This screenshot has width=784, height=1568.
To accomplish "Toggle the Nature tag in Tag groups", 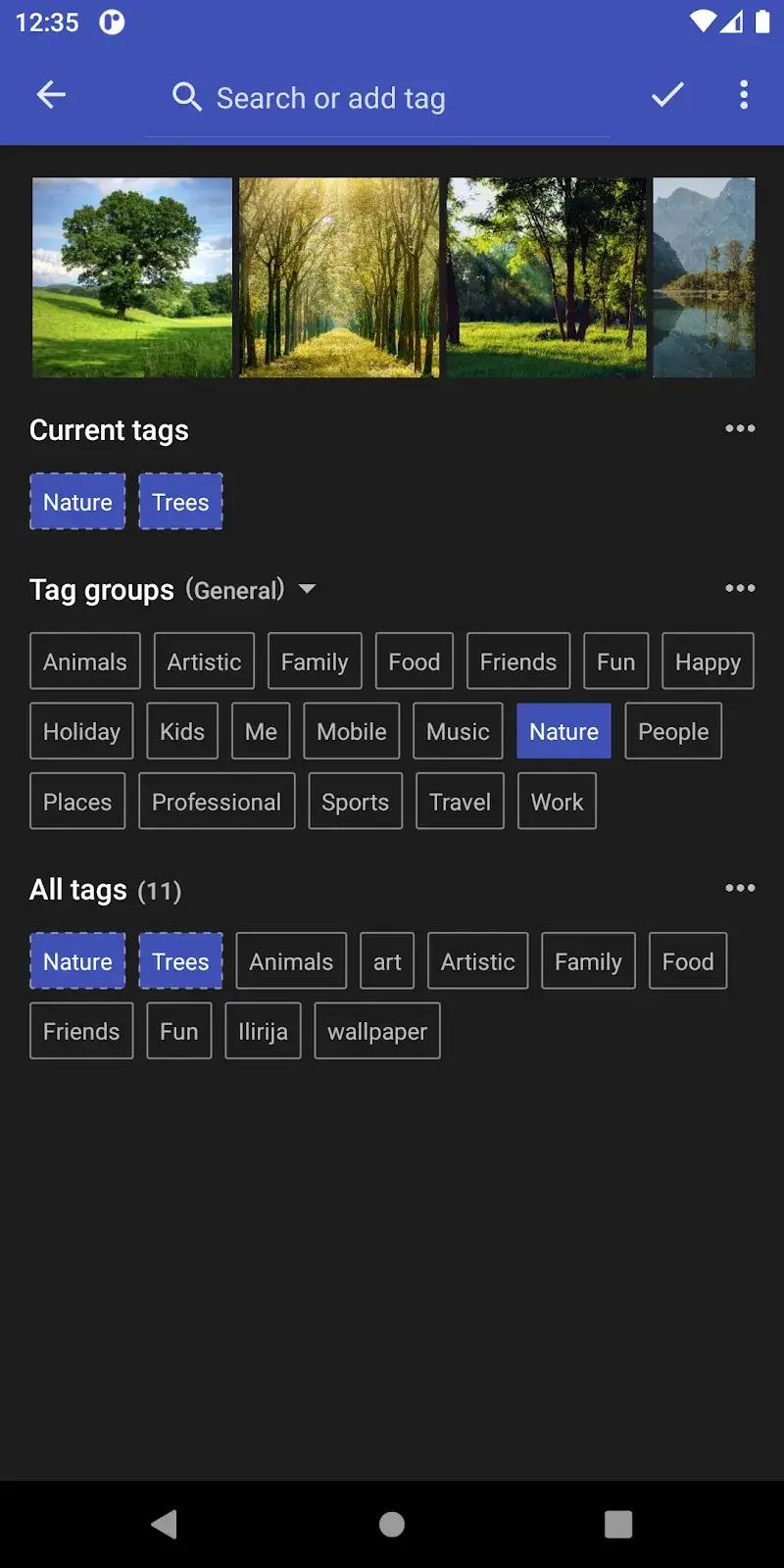I will pyautogui.click(x=563, y=731).
